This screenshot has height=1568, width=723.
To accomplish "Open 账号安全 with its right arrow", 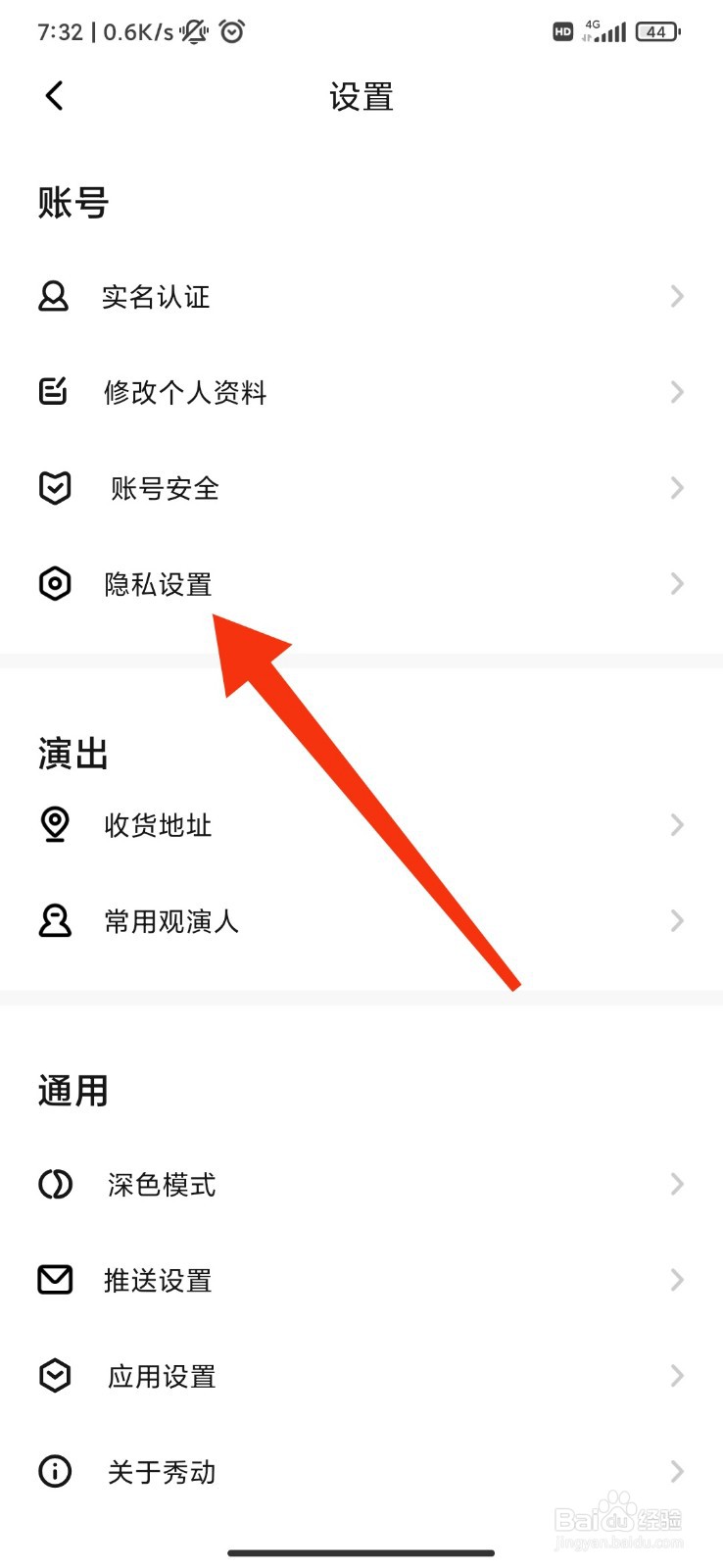I will [677, 487].
